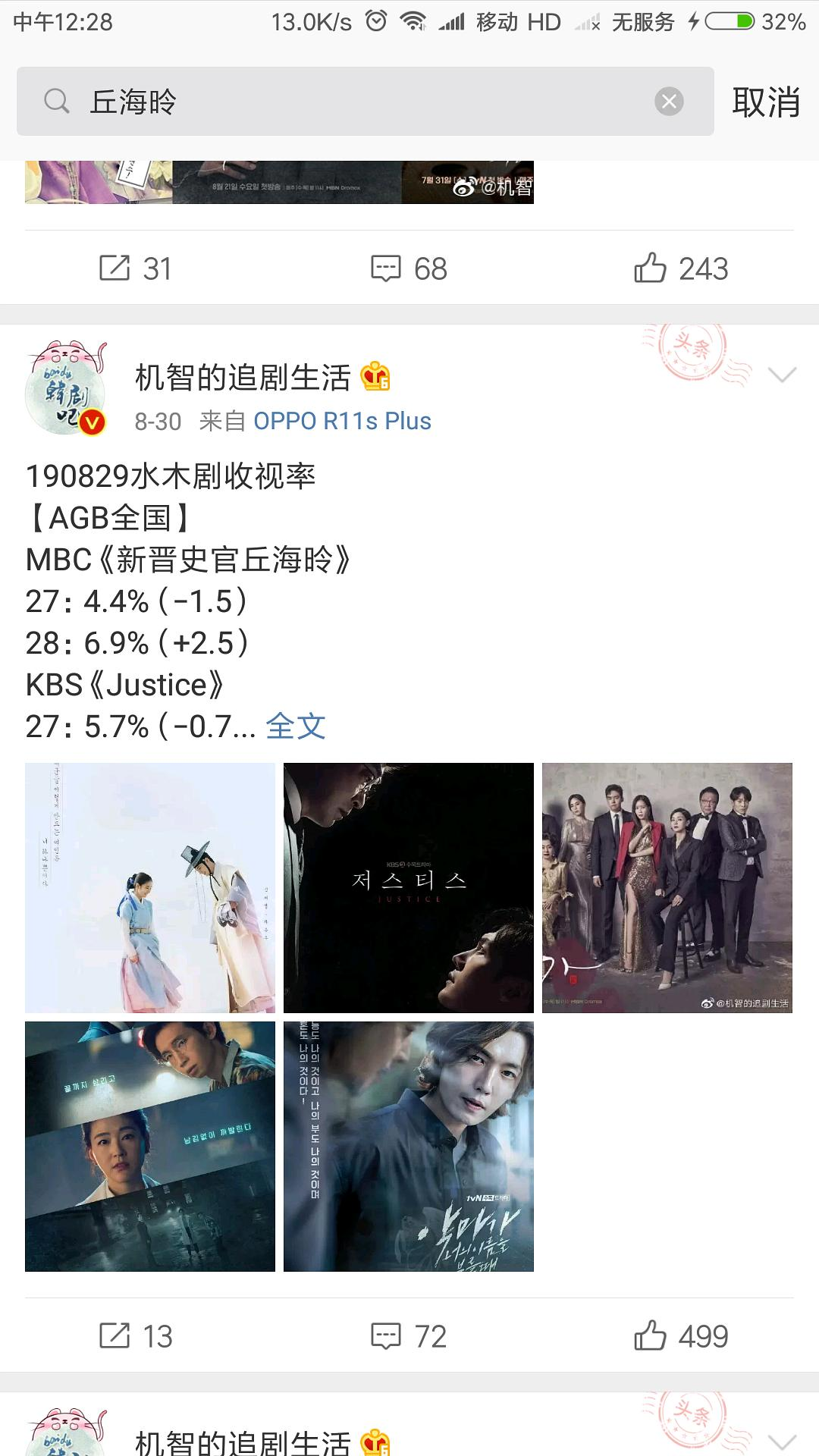Open the Justice poster image
Image resolution: width=819 pixels, height=1456 pixels.
[x=409, y=888]
